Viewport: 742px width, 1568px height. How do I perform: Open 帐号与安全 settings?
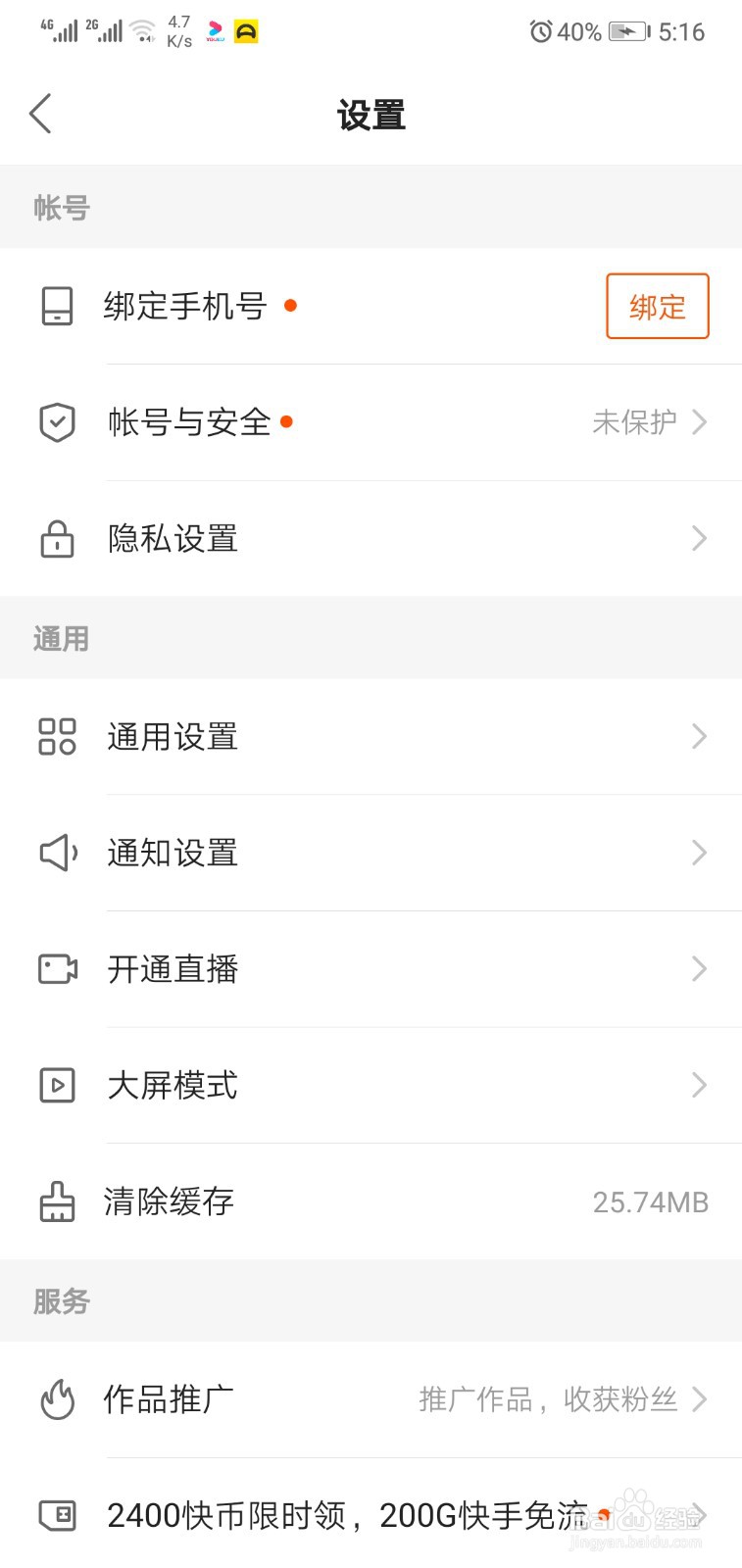371,422
